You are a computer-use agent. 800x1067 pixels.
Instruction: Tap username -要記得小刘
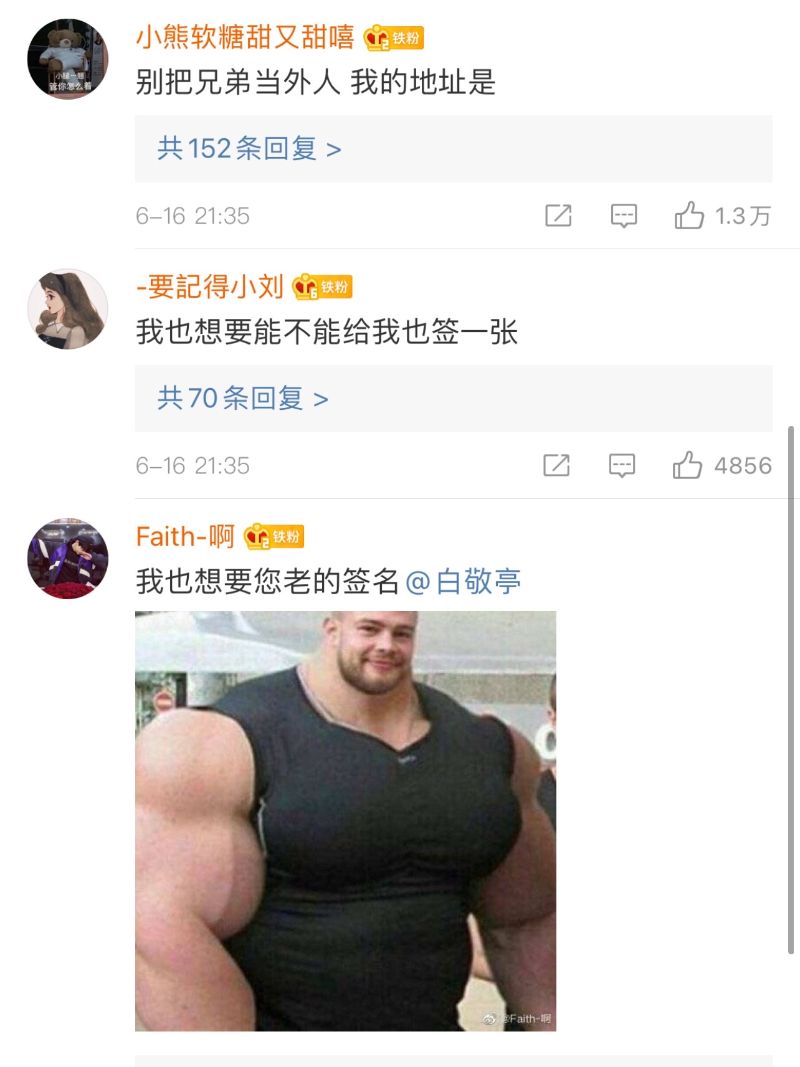pyautogui.click(x=210, y=288)
